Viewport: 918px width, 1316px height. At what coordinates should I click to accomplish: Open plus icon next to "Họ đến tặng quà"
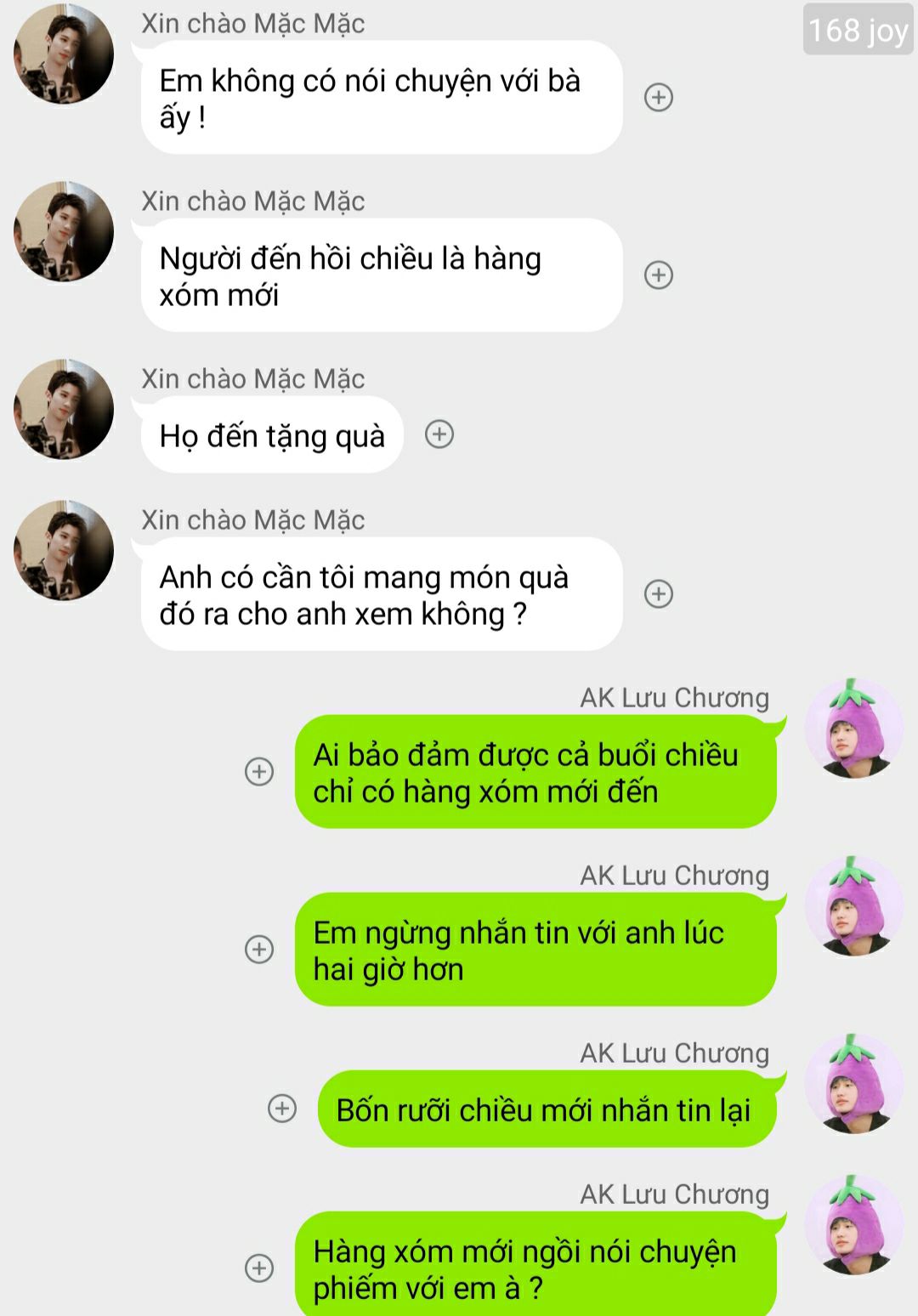pos(439,434)
